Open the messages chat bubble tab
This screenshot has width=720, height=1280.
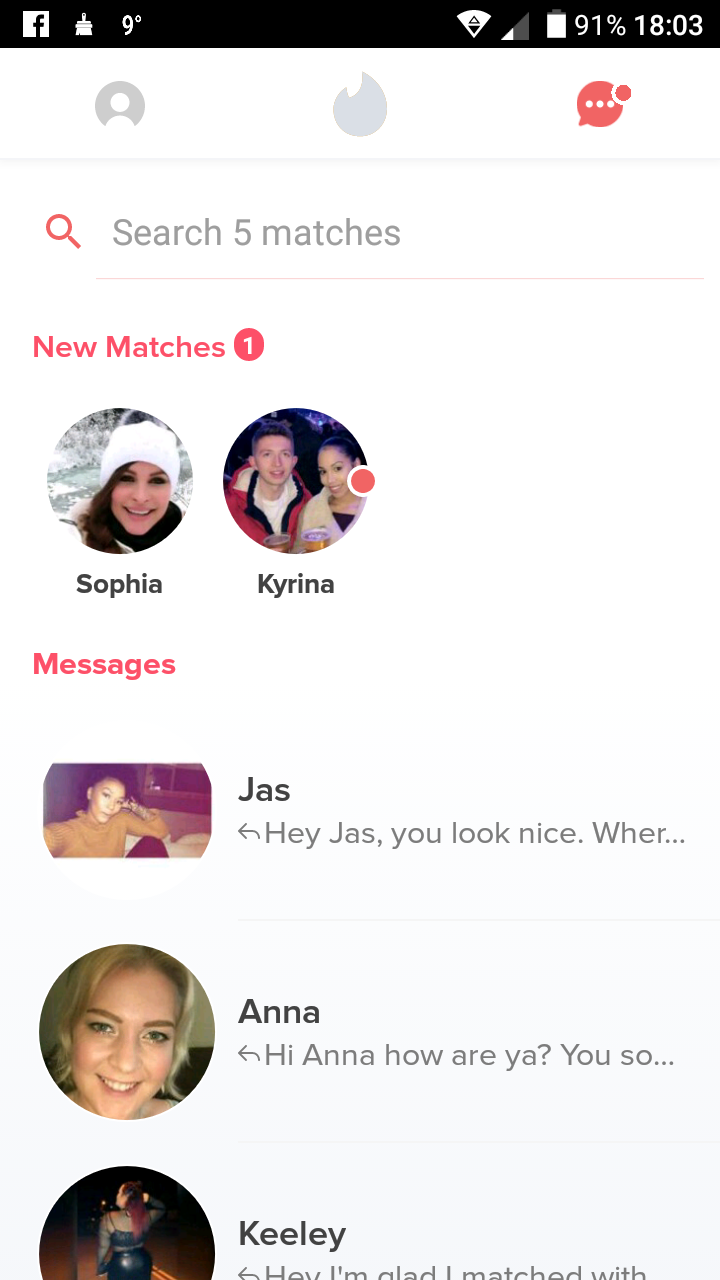(x=600, y=105)
